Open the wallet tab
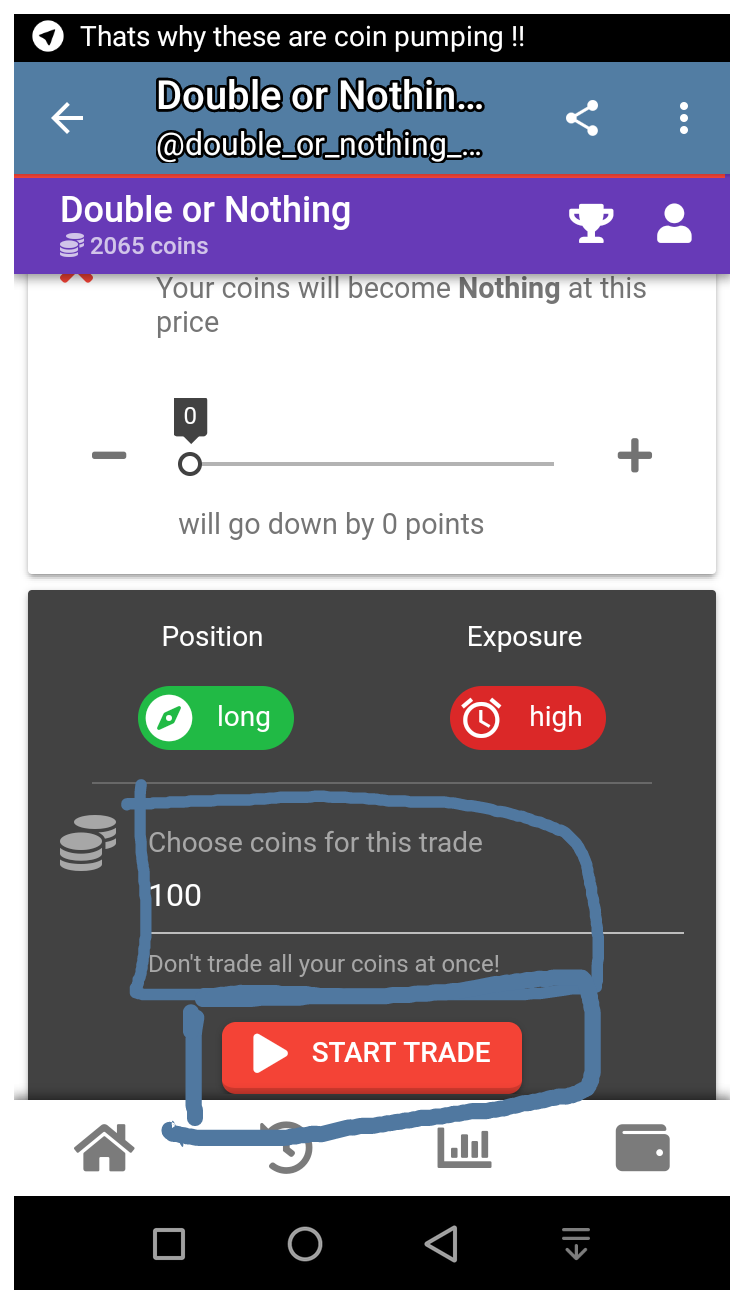Image resolution: width=744 pixels, height=1304 pixels. [642, 1147]
